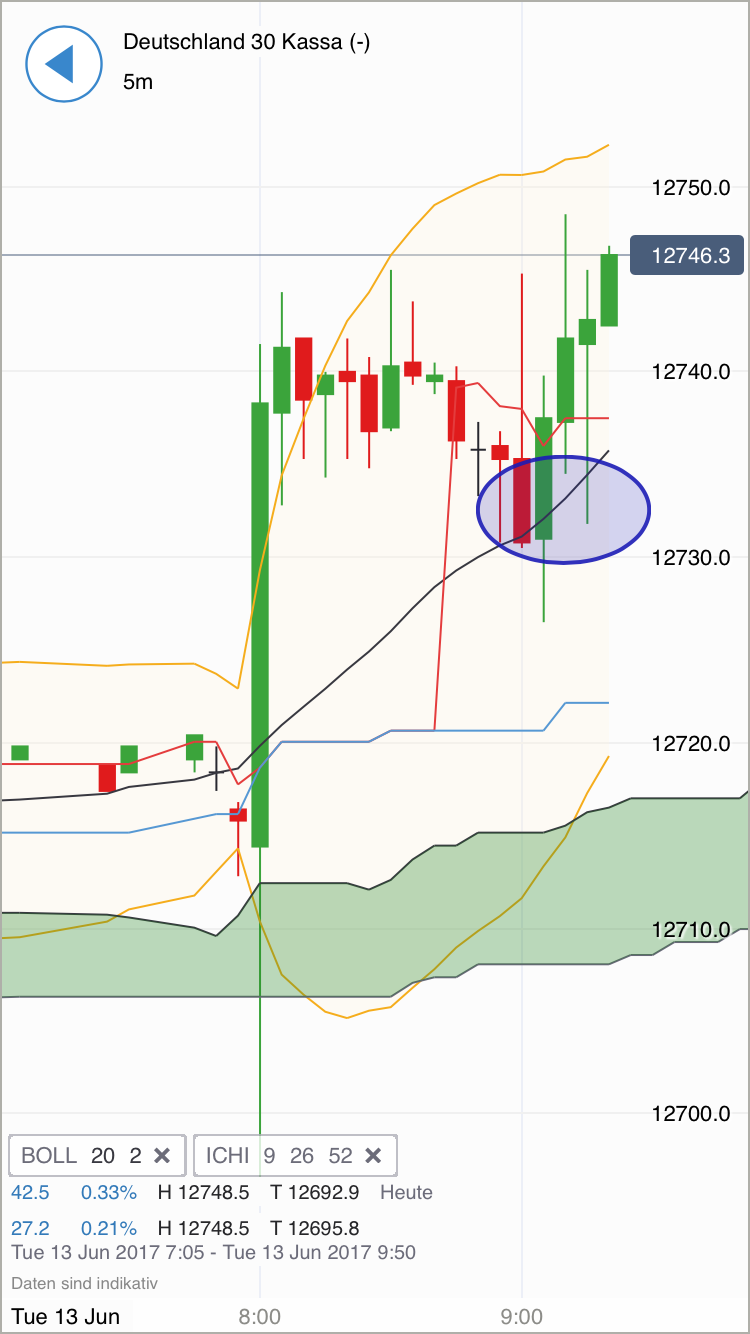
Task: Toggle the Heute session indicator
Action: pos(409,1192)
